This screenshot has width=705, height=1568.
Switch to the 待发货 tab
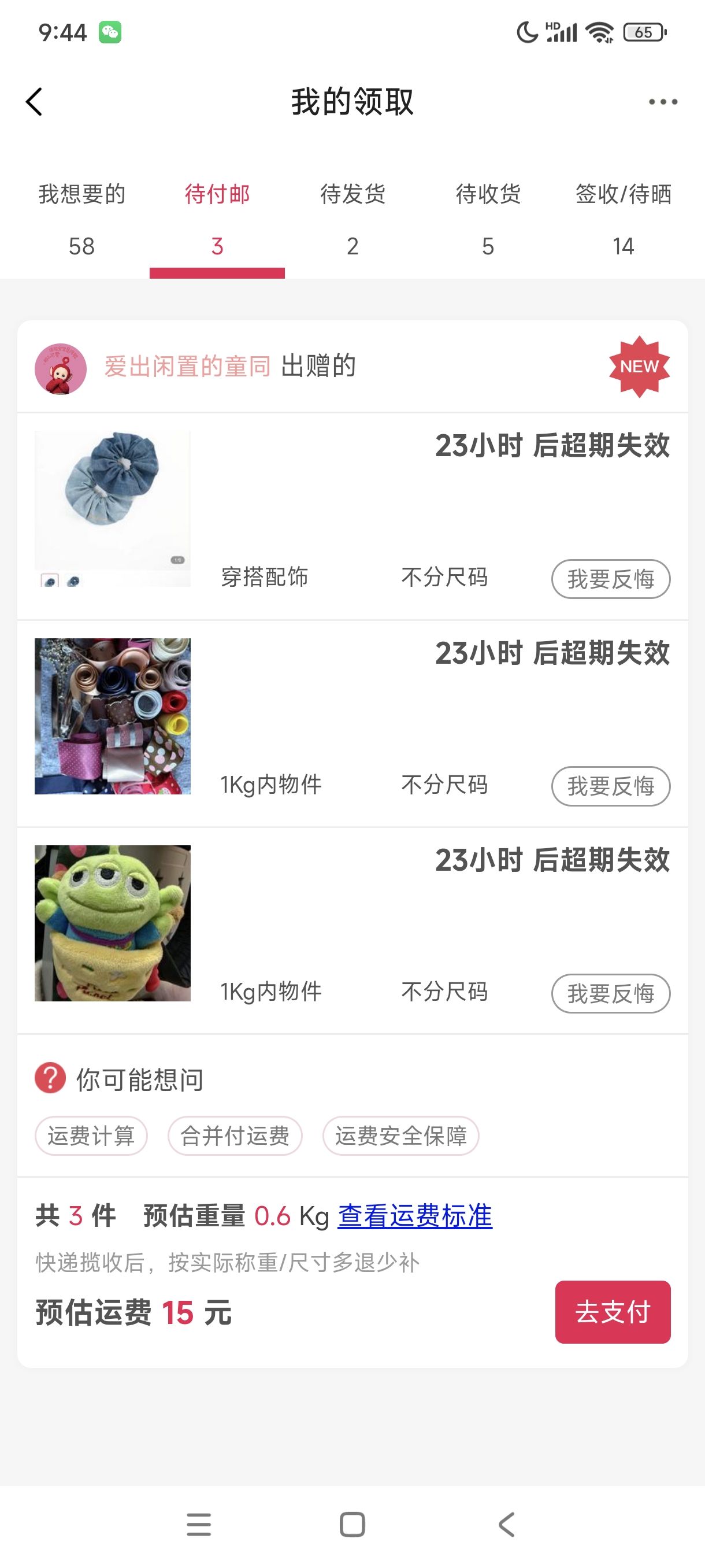point(353,219)
